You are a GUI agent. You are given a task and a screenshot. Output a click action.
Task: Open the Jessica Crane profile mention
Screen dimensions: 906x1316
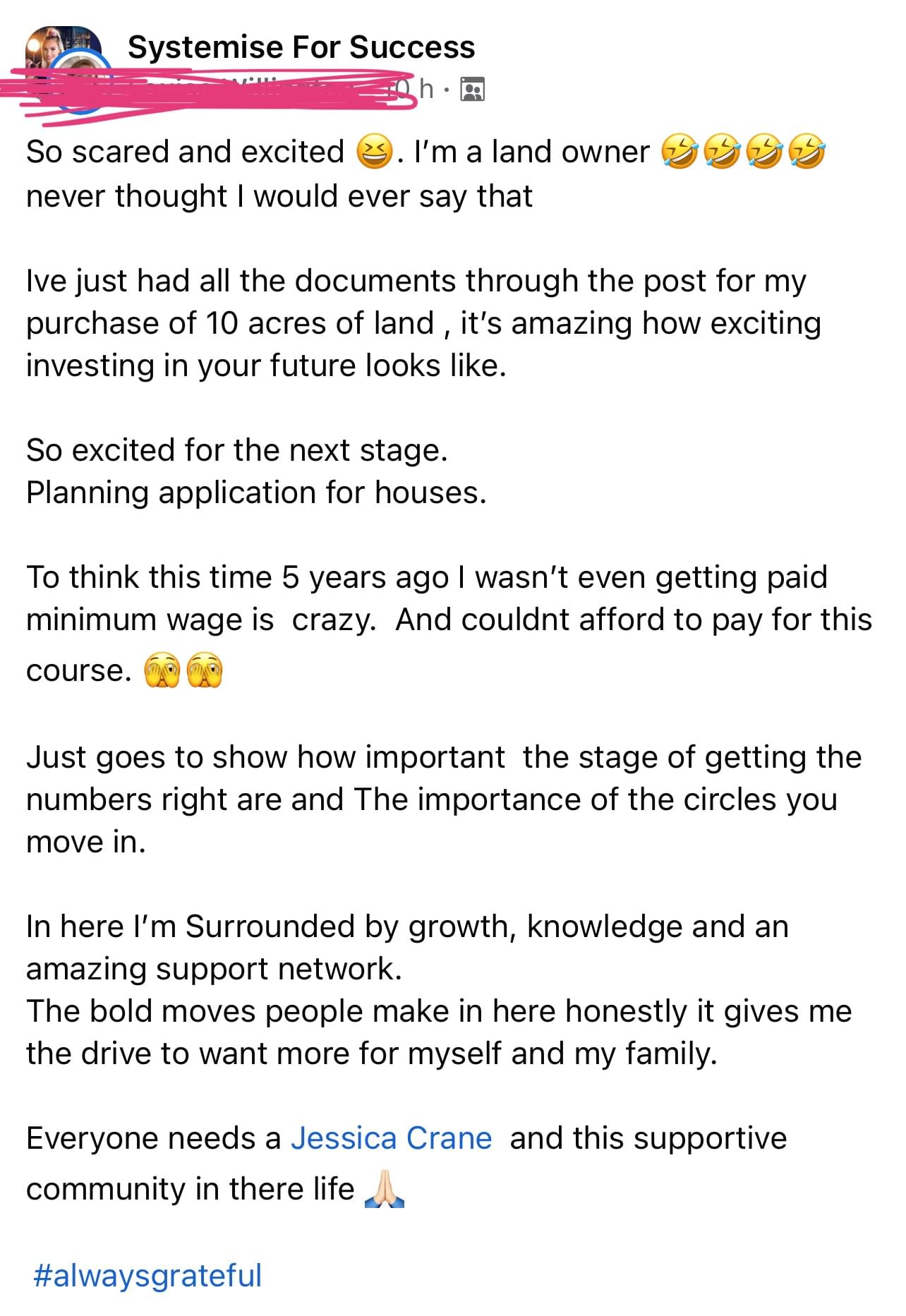click(391, 1138)
